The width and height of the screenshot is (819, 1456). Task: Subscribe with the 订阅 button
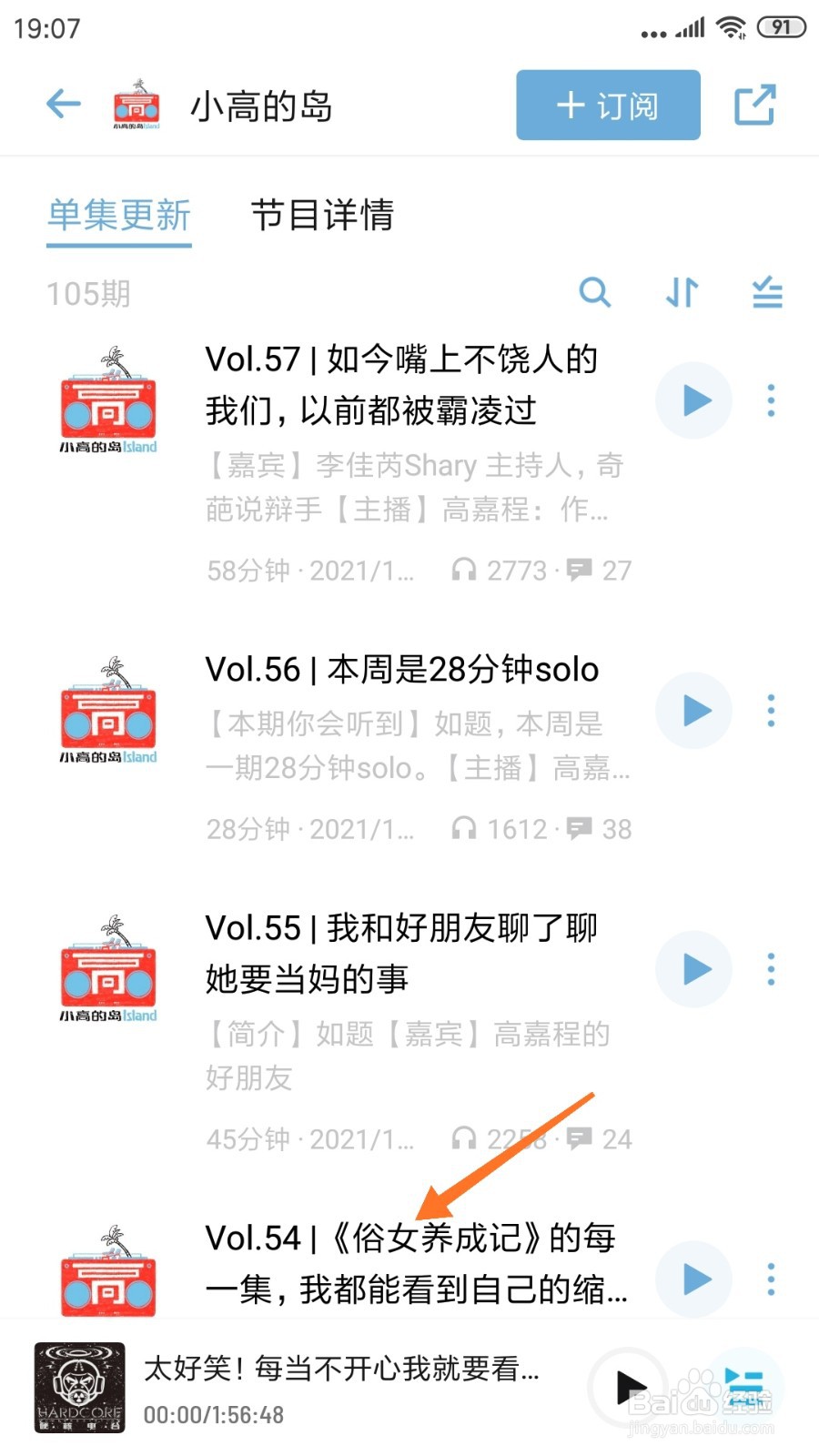coord(608,106)
